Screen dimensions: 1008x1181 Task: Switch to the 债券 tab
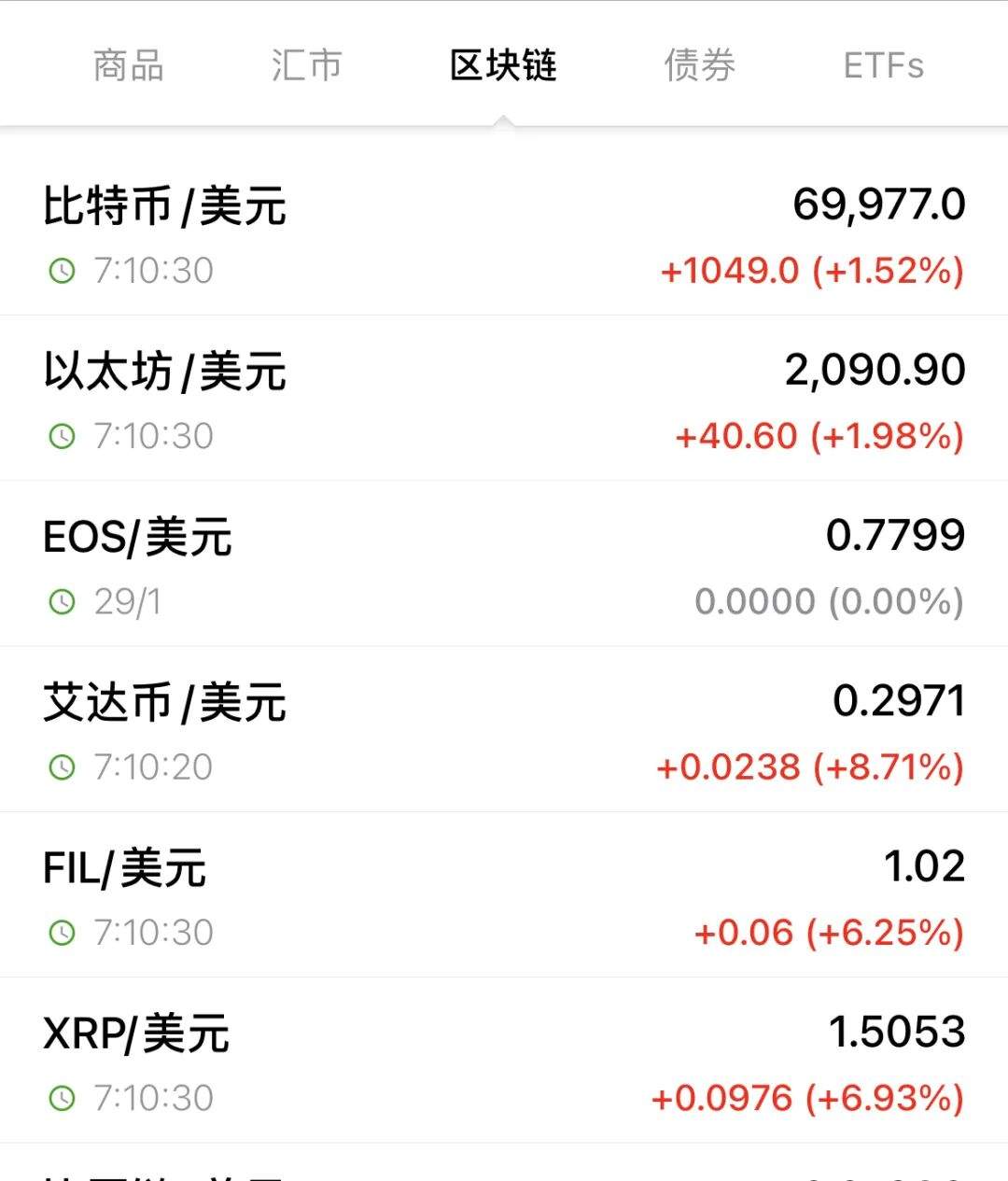click(701, 65)
